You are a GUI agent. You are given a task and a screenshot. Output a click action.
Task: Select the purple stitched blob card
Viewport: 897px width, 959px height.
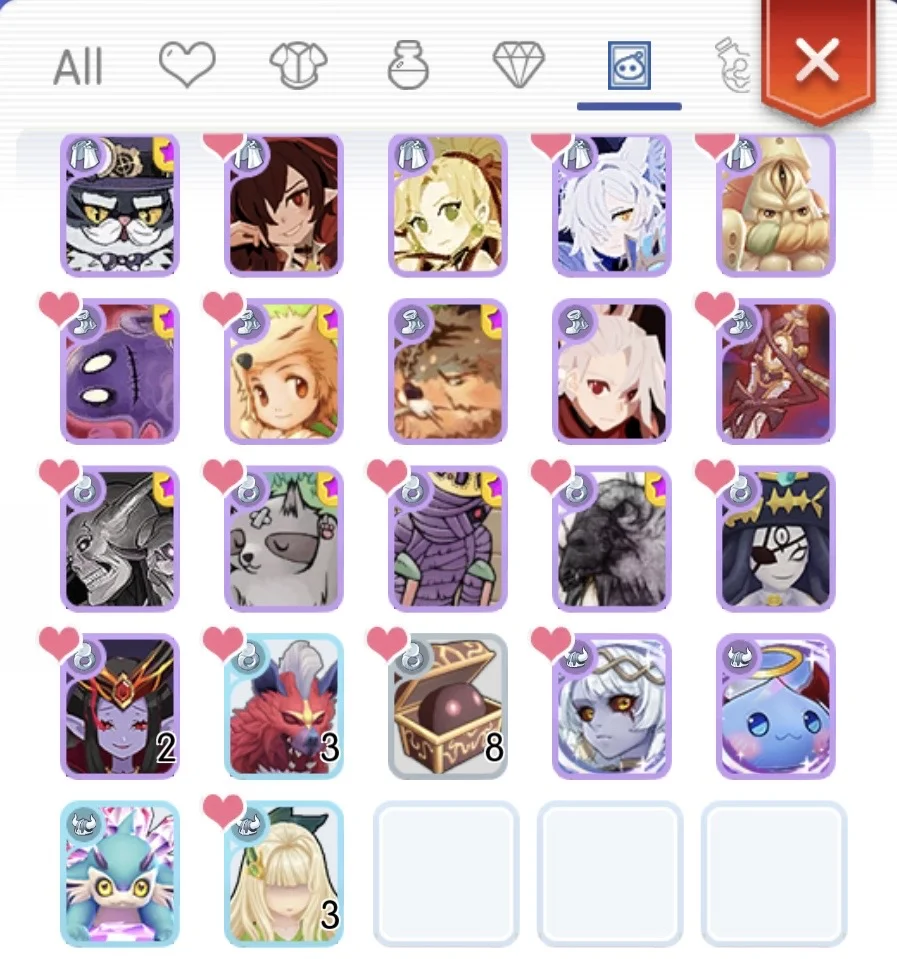pos(120,373)
